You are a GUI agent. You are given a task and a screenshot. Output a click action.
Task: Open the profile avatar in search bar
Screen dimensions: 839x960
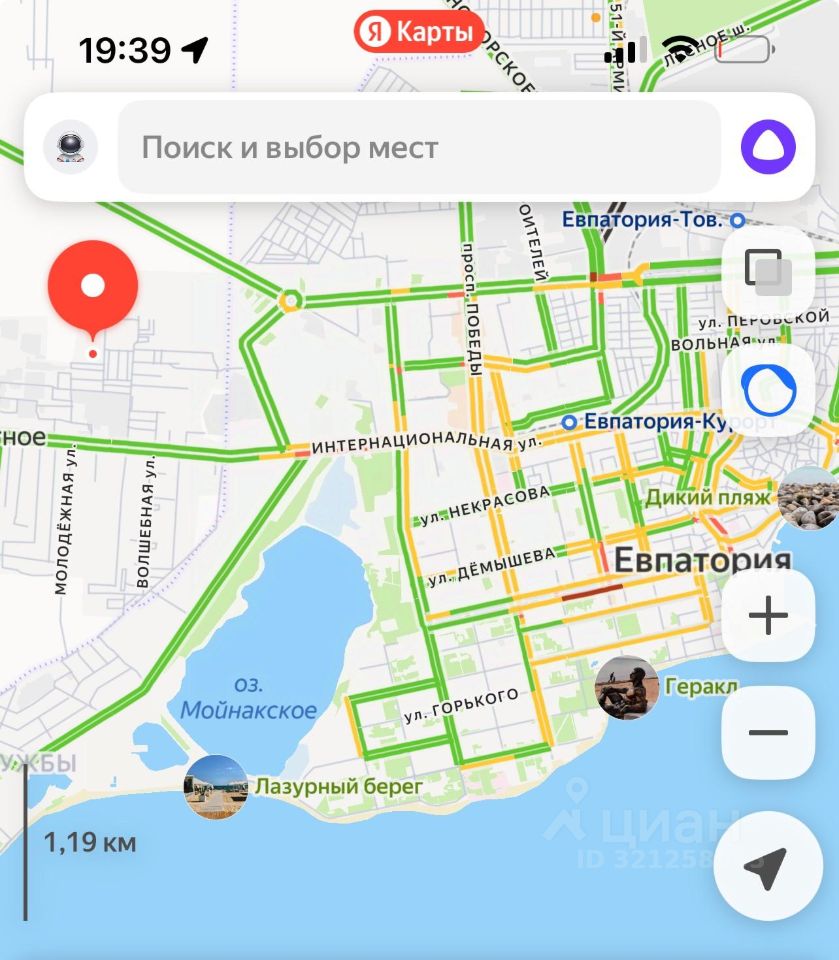coord(70,147)
